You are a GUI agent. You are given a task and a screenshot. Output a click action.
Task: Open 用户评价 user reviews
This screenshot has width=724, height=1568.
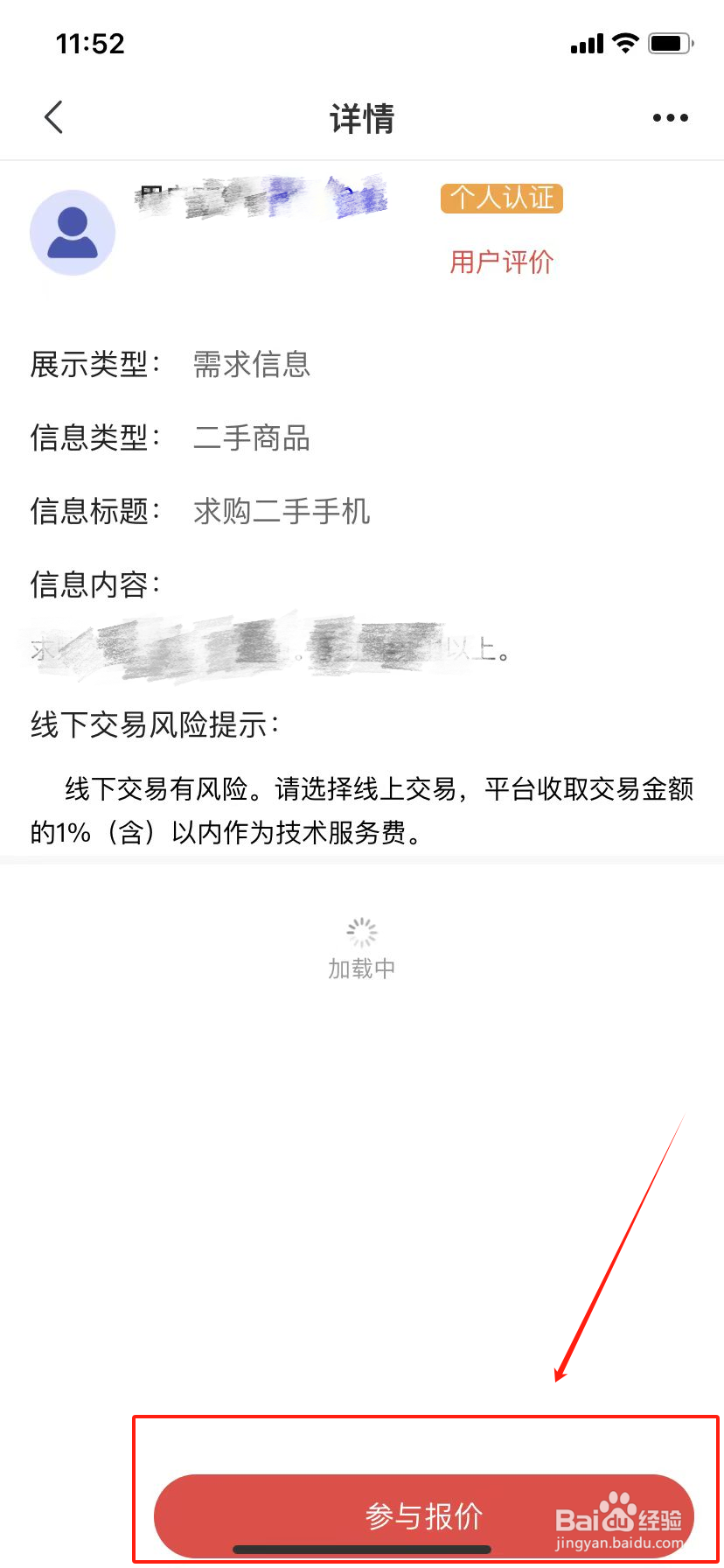[500, 262]
